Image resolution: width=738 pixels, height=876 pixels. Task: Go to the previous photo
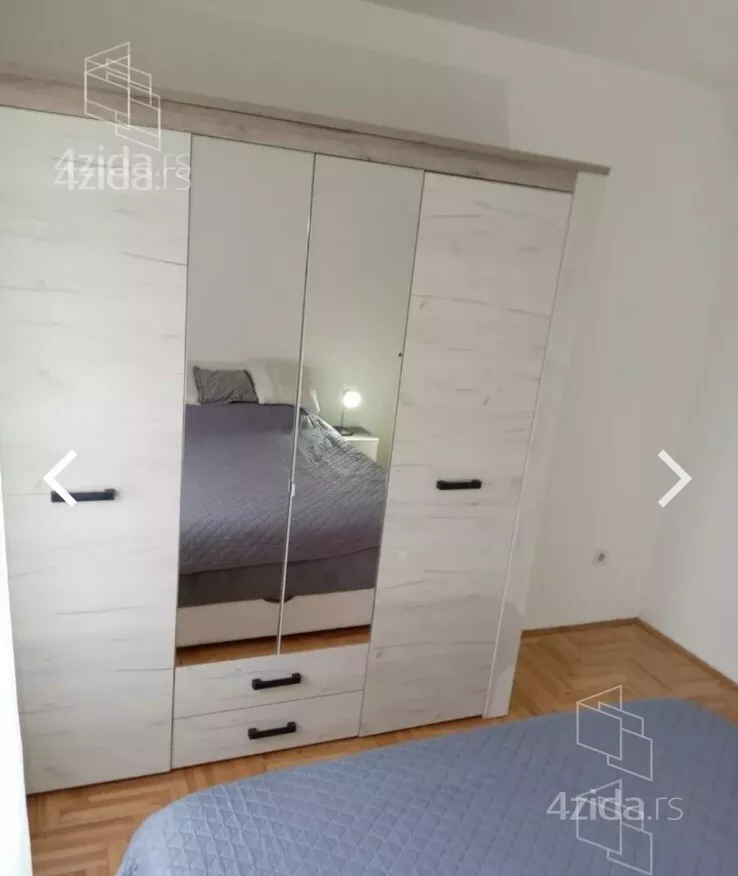click(60, 478)
